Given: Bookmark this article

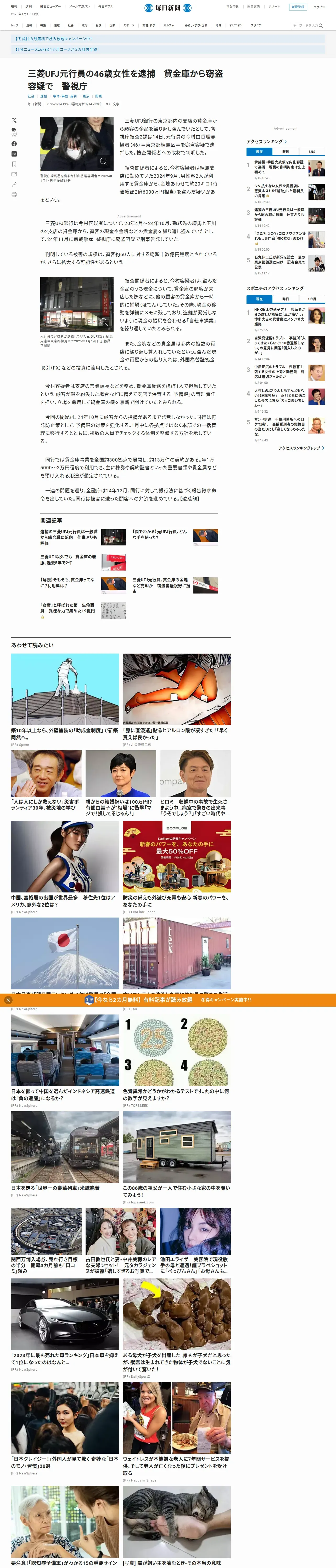Looking at the screenshot, I should [x=14, y=164].
